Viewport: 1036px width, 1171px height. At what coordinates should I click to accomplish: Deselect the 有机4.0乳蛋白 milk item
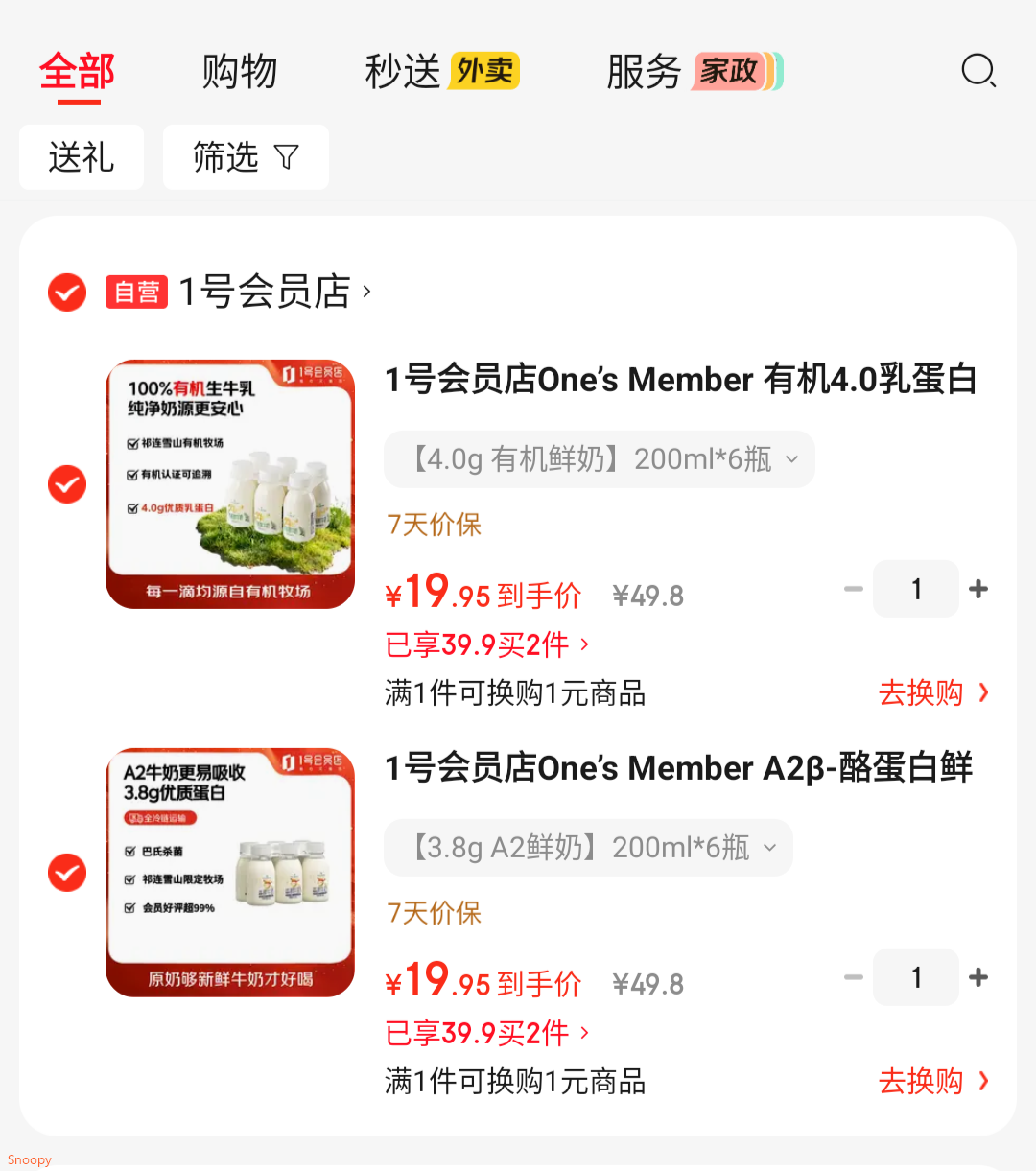tap(67, 484)
